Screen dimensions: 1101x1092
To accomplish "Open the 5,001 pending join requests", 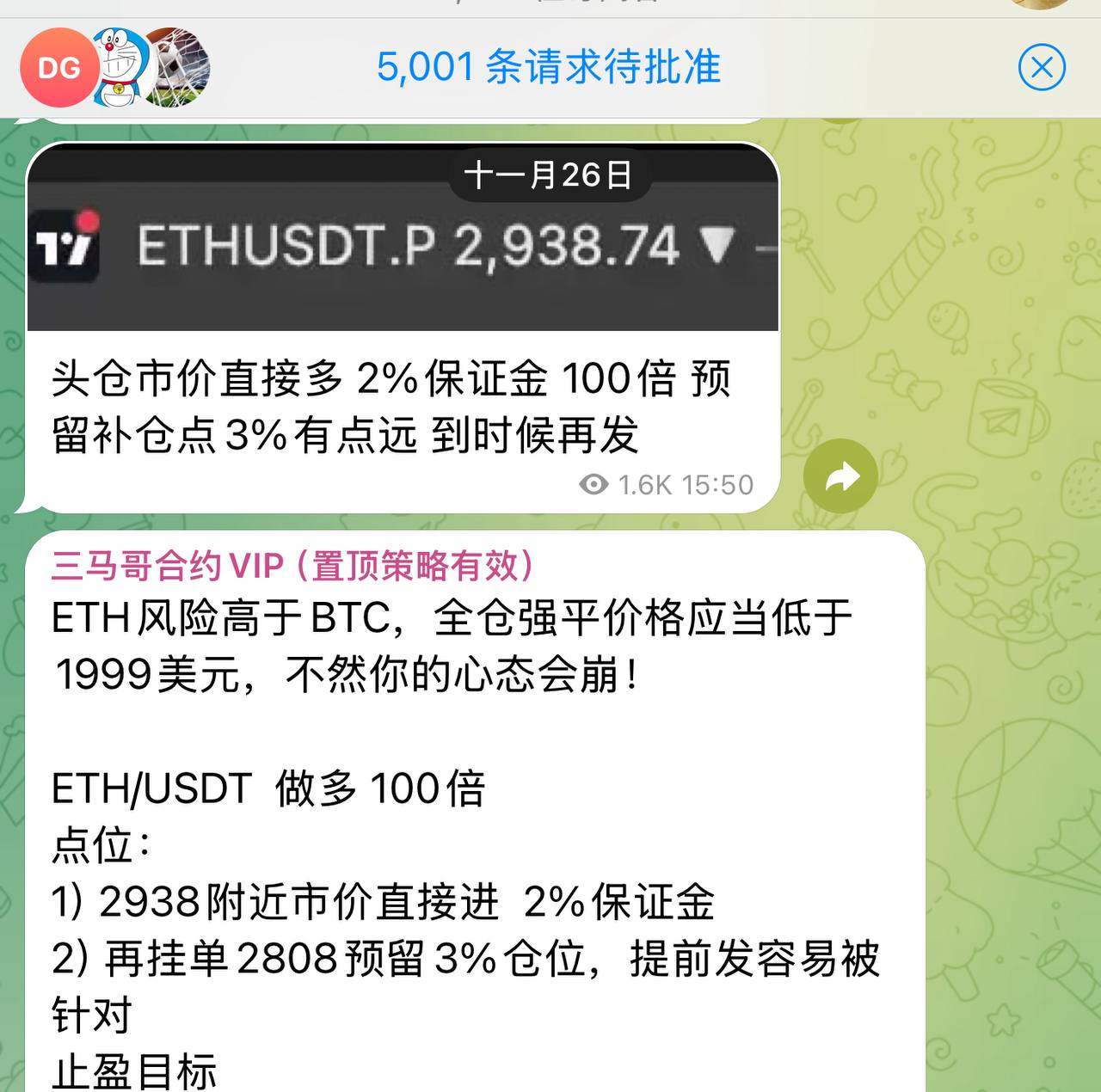I will click(x=548, y=67).
